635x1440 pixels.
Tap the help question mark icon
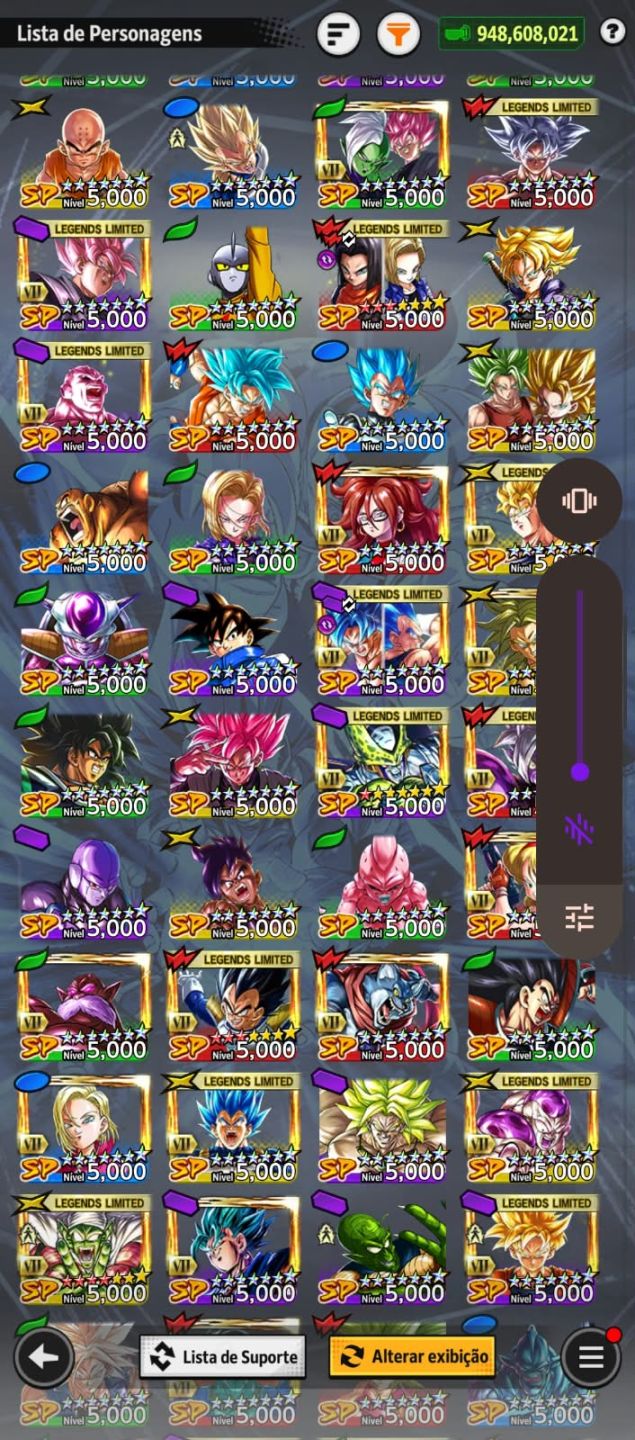click(x=612, y=32)
